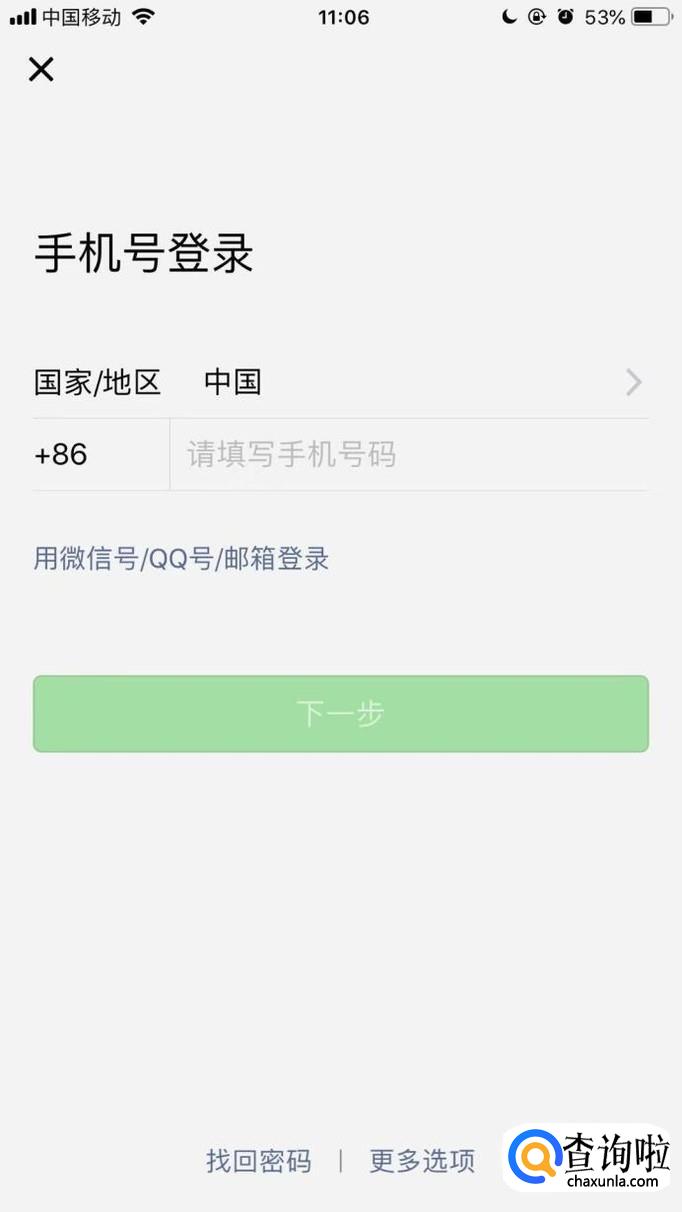Tap the 下一步 button
Viewport: 682px width, 1212px height.
click(x=341, y=714)
